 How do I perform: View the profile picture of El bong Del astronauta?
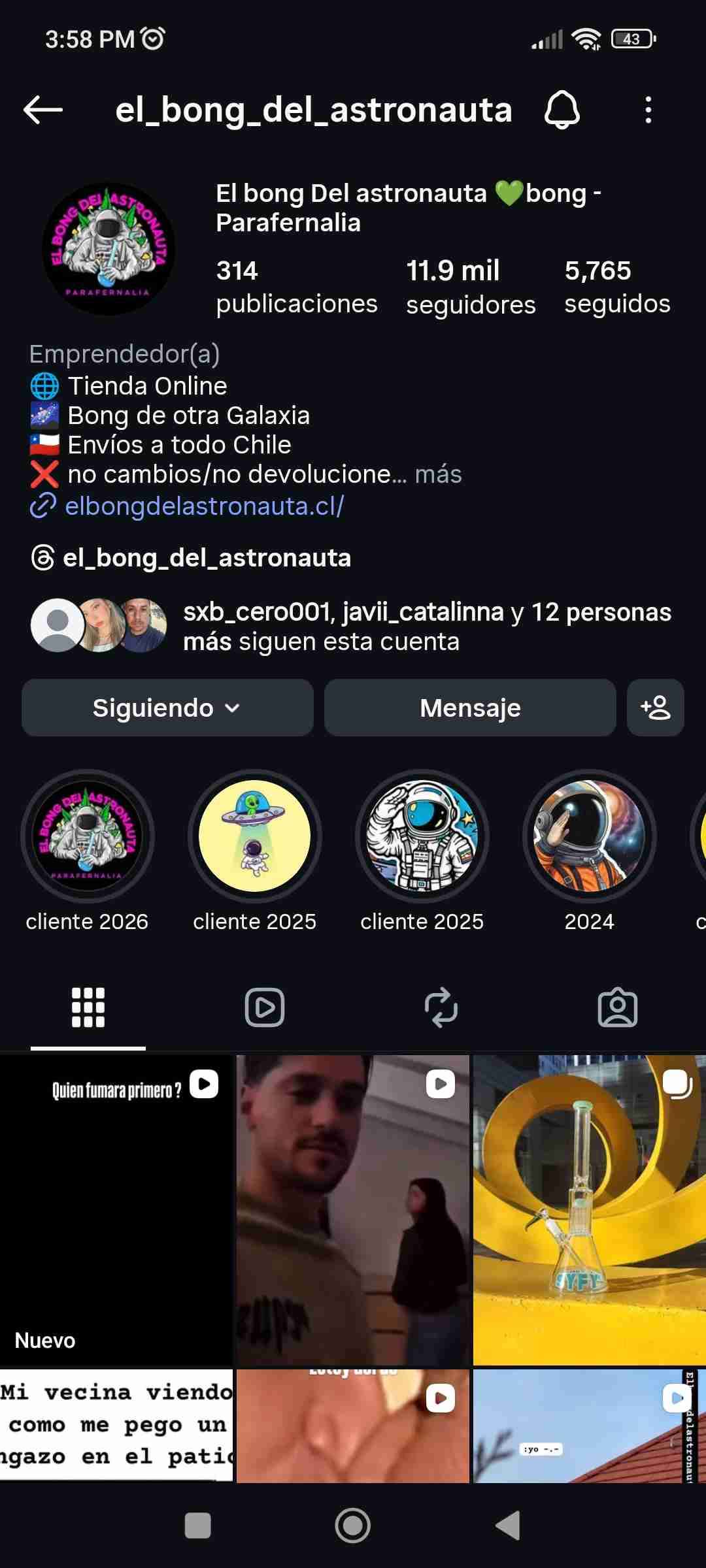point(109,249)
